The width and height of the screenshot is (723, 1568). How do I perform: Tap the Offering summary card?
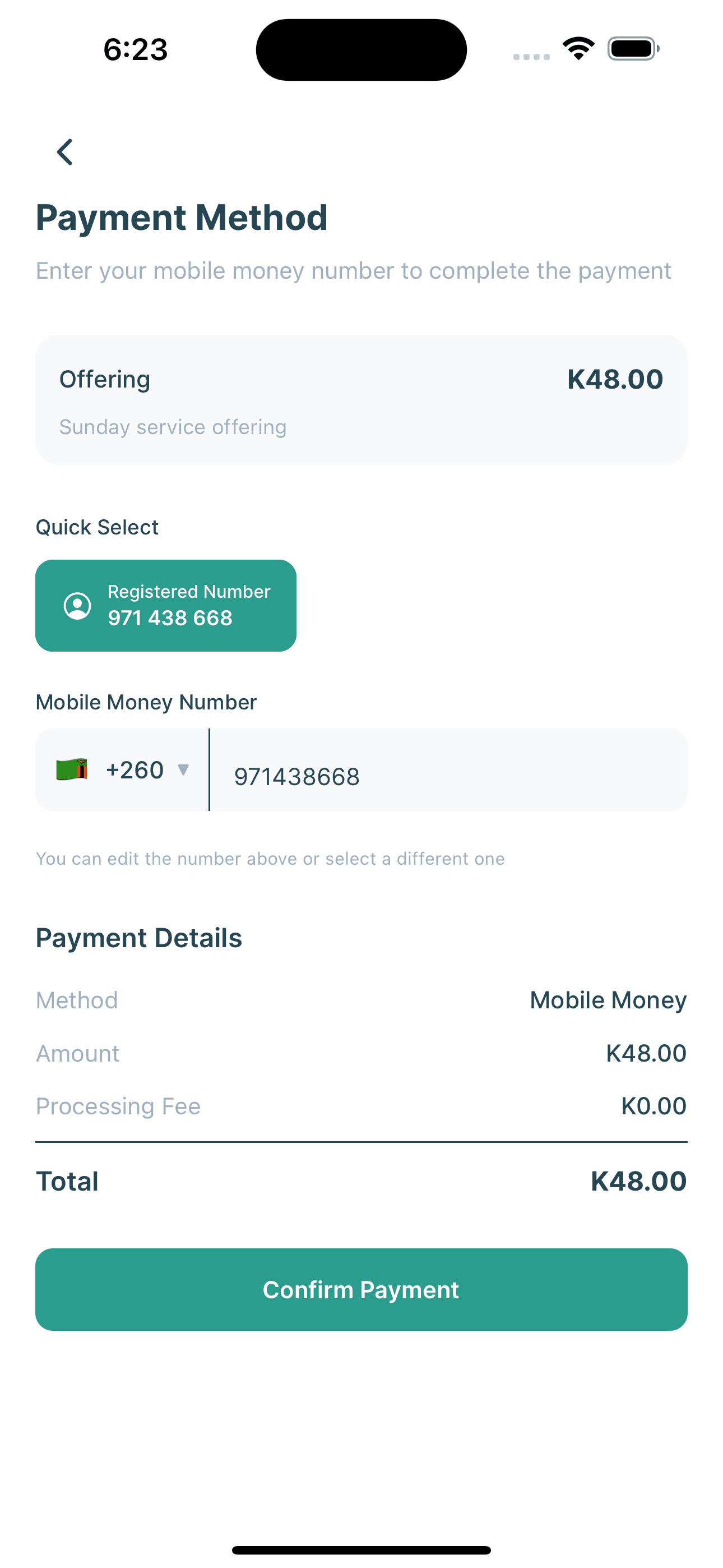pyautogui.click(x=361, y=399)
